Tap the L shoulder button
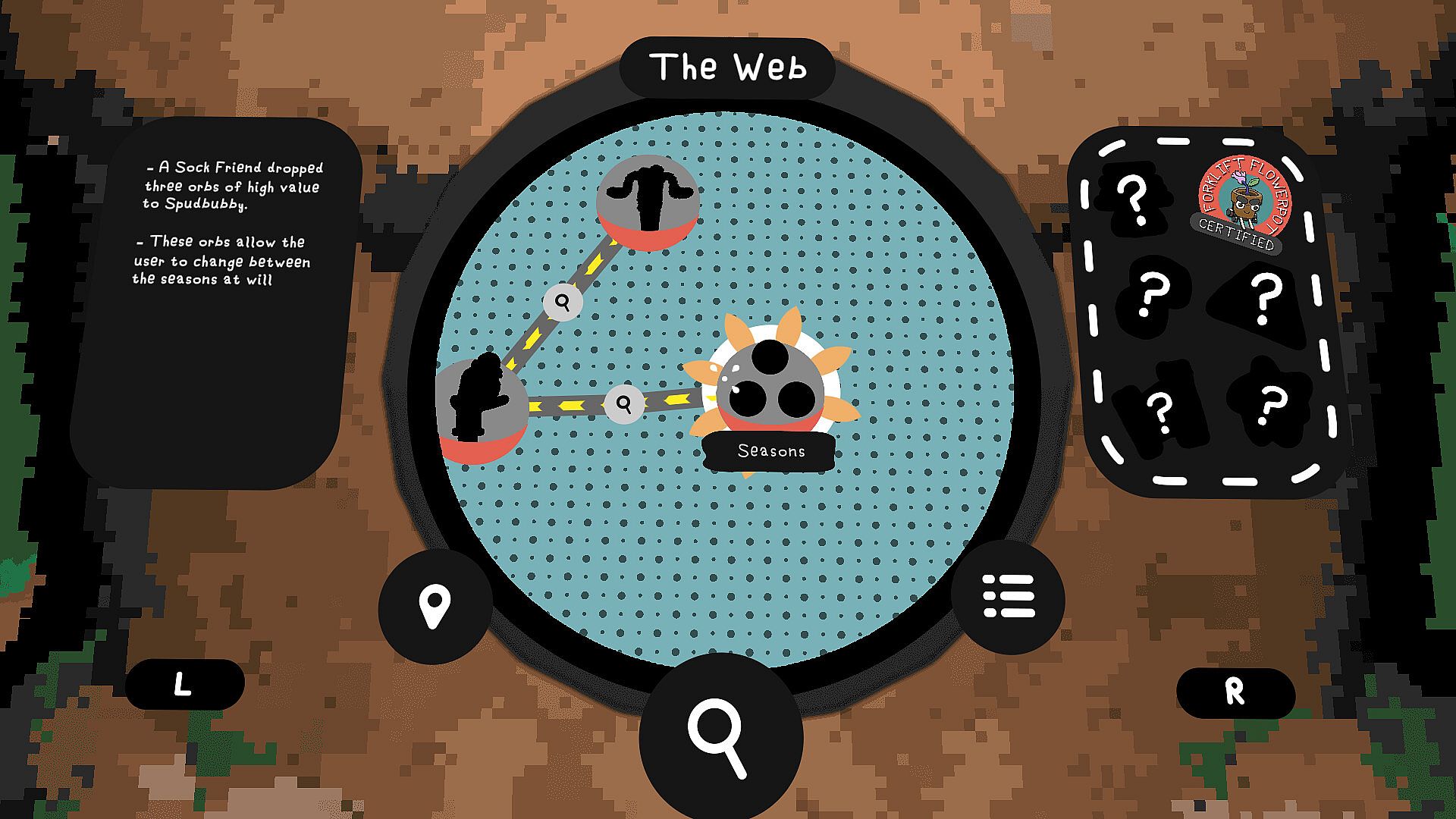This screenshot has width=1456, height=819. pos(184,685)
